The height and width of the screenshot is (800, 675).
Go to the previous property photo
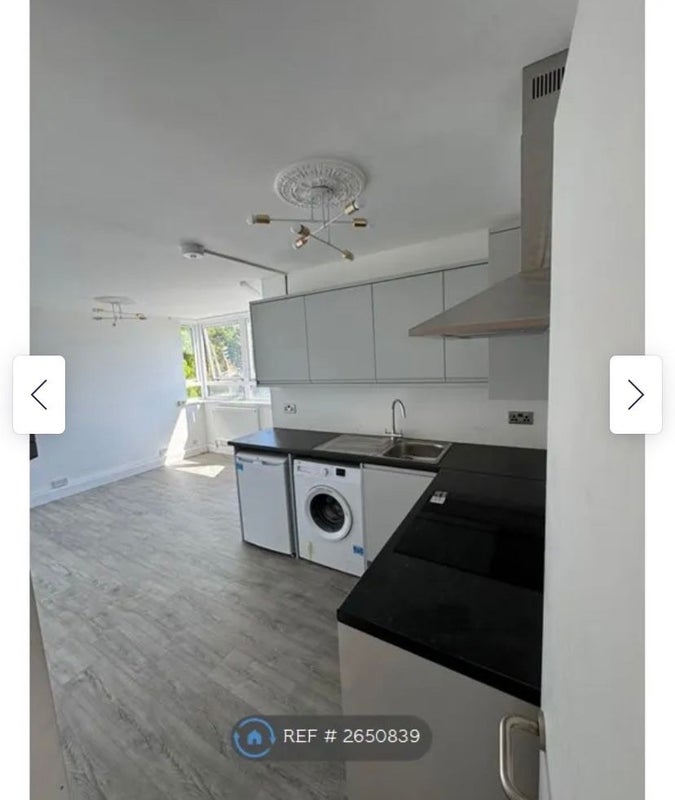[39, 395]
